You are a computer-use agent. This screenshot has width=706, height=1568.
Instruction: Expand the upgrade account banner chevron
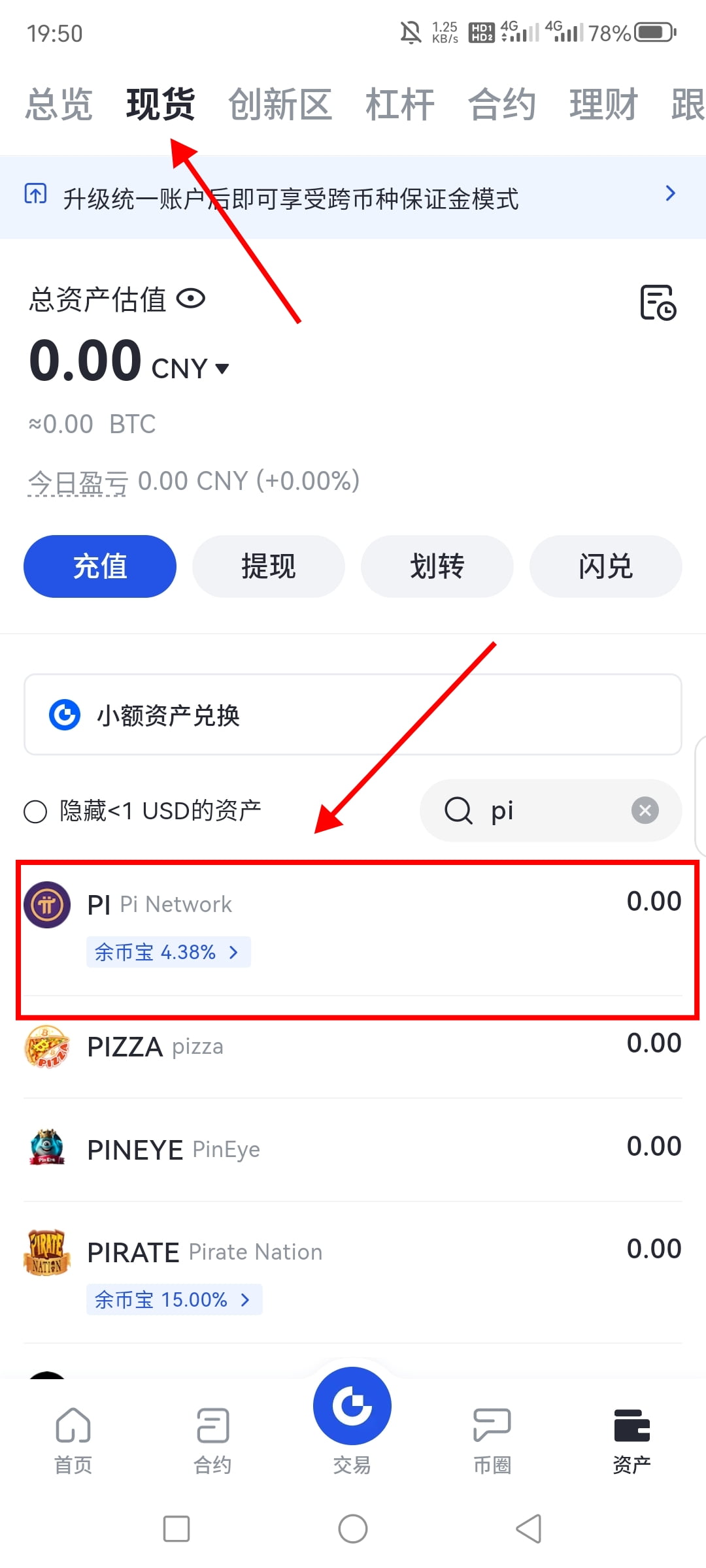pos(671,193)
